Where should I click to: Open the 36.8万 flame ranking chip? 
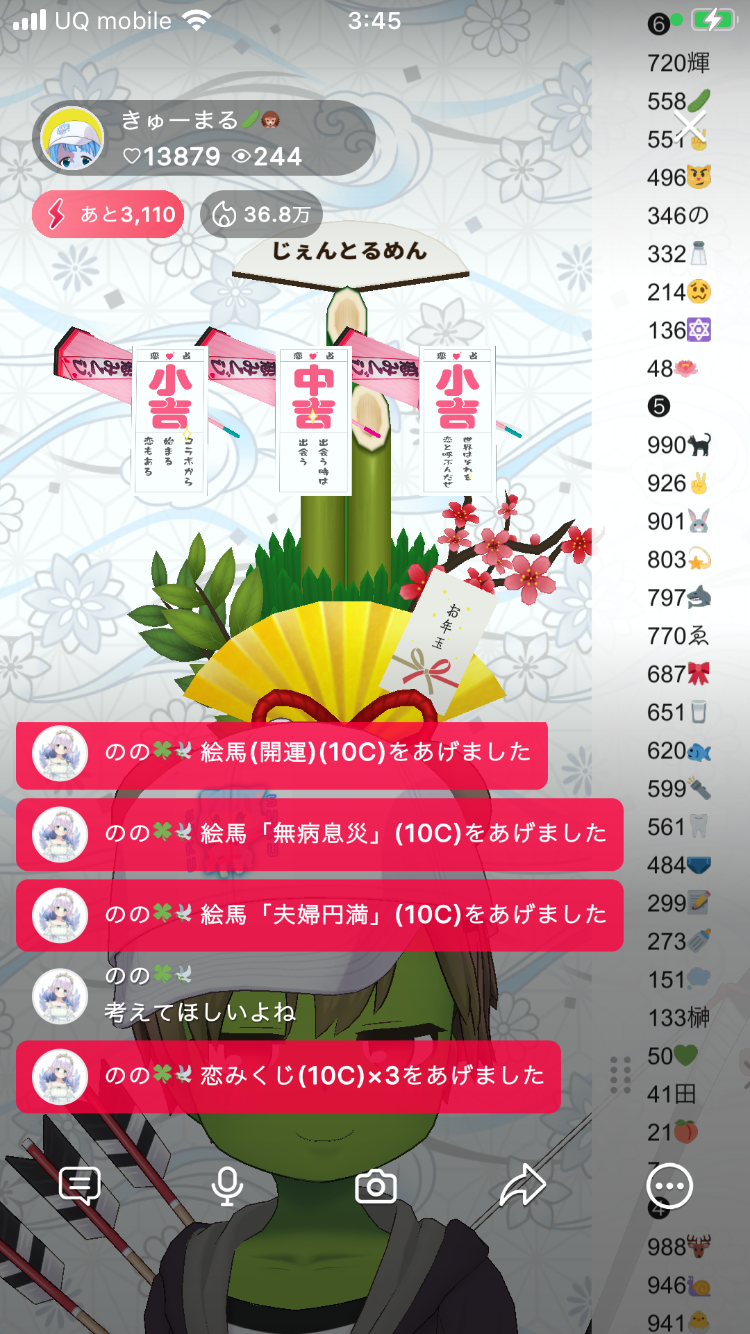point(261,214)
